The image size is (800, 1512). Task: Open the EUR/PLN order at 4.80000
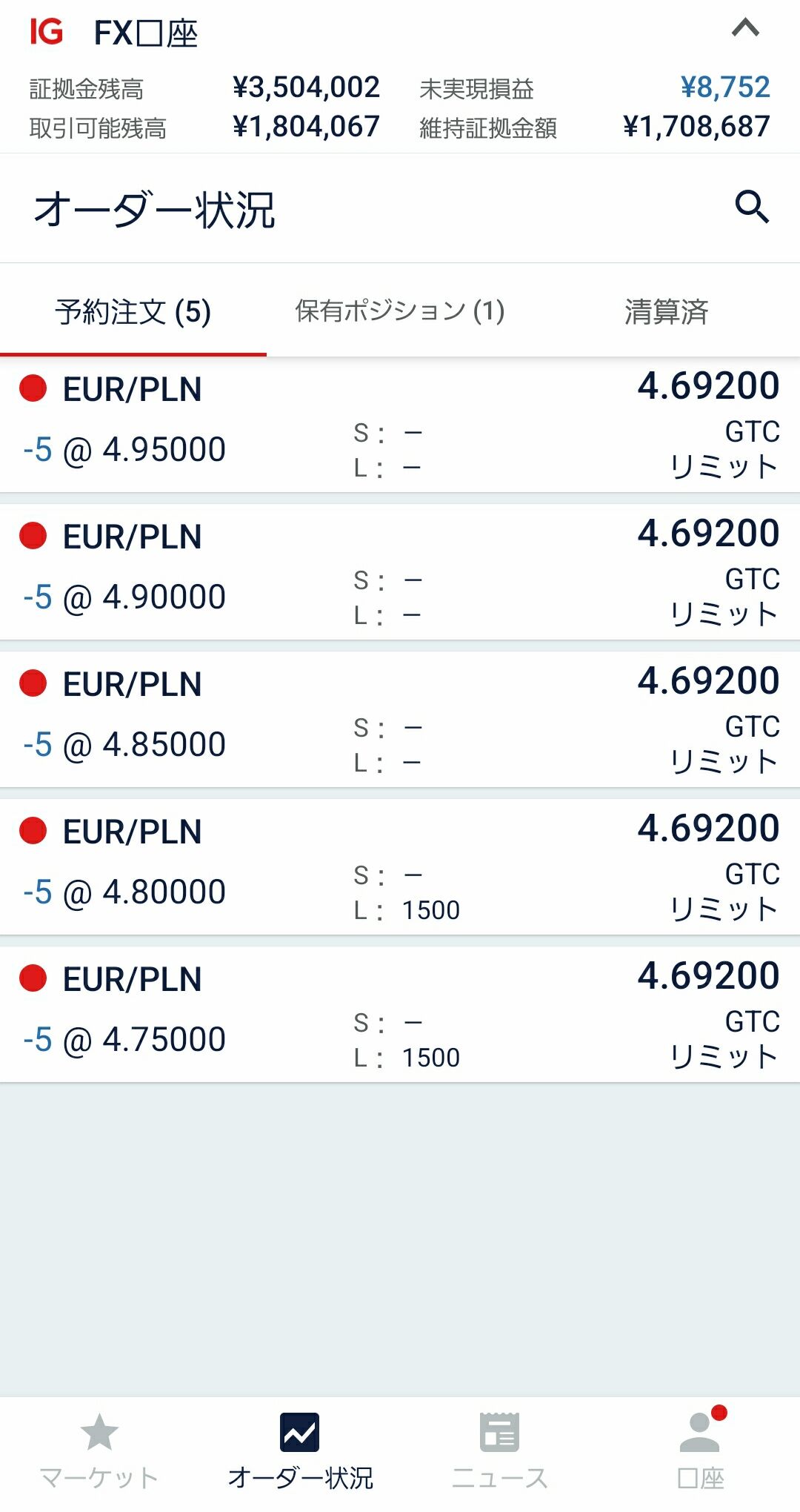(400, 867)
